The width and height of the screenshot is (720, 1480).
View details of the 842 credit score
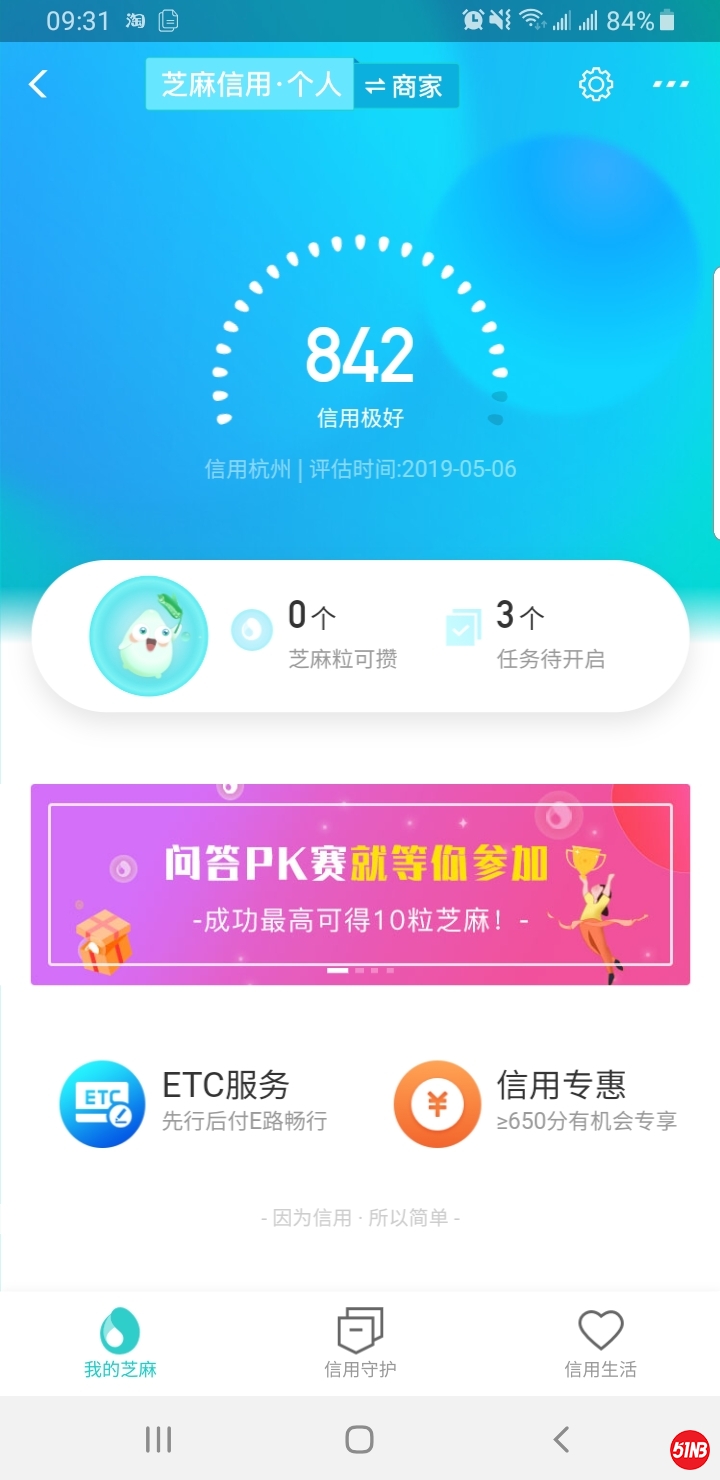click(x=360, y=356)
